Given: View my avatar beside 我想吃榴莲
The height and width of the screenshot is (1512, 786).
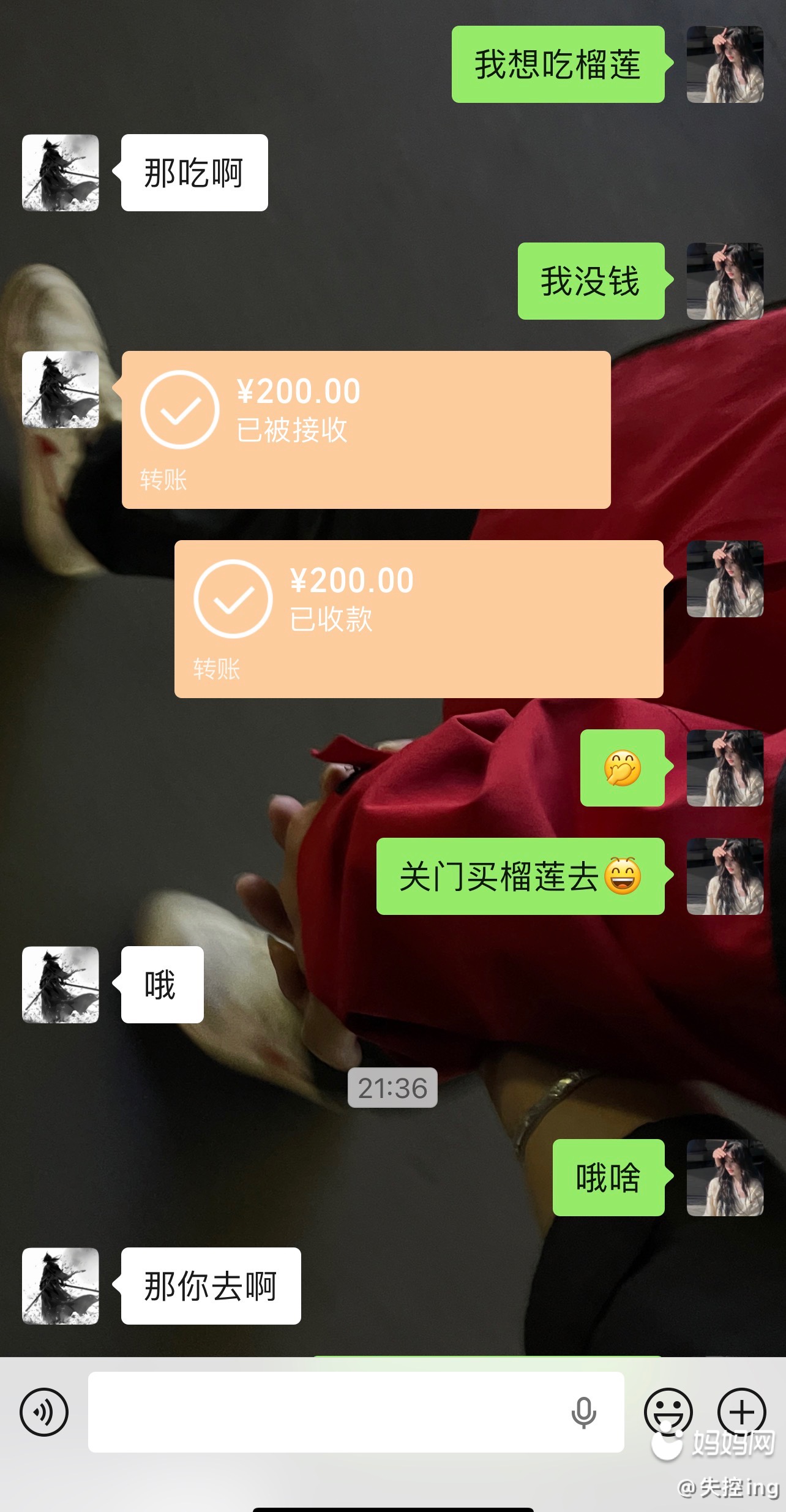Looking at the screenshot, I should 725,64.
